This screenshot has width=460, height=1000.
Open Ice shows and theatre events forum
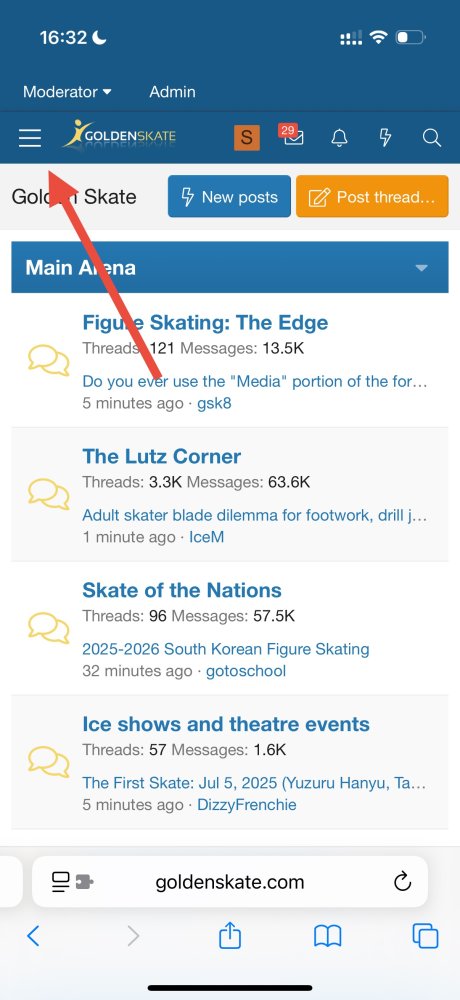(226, 724)
